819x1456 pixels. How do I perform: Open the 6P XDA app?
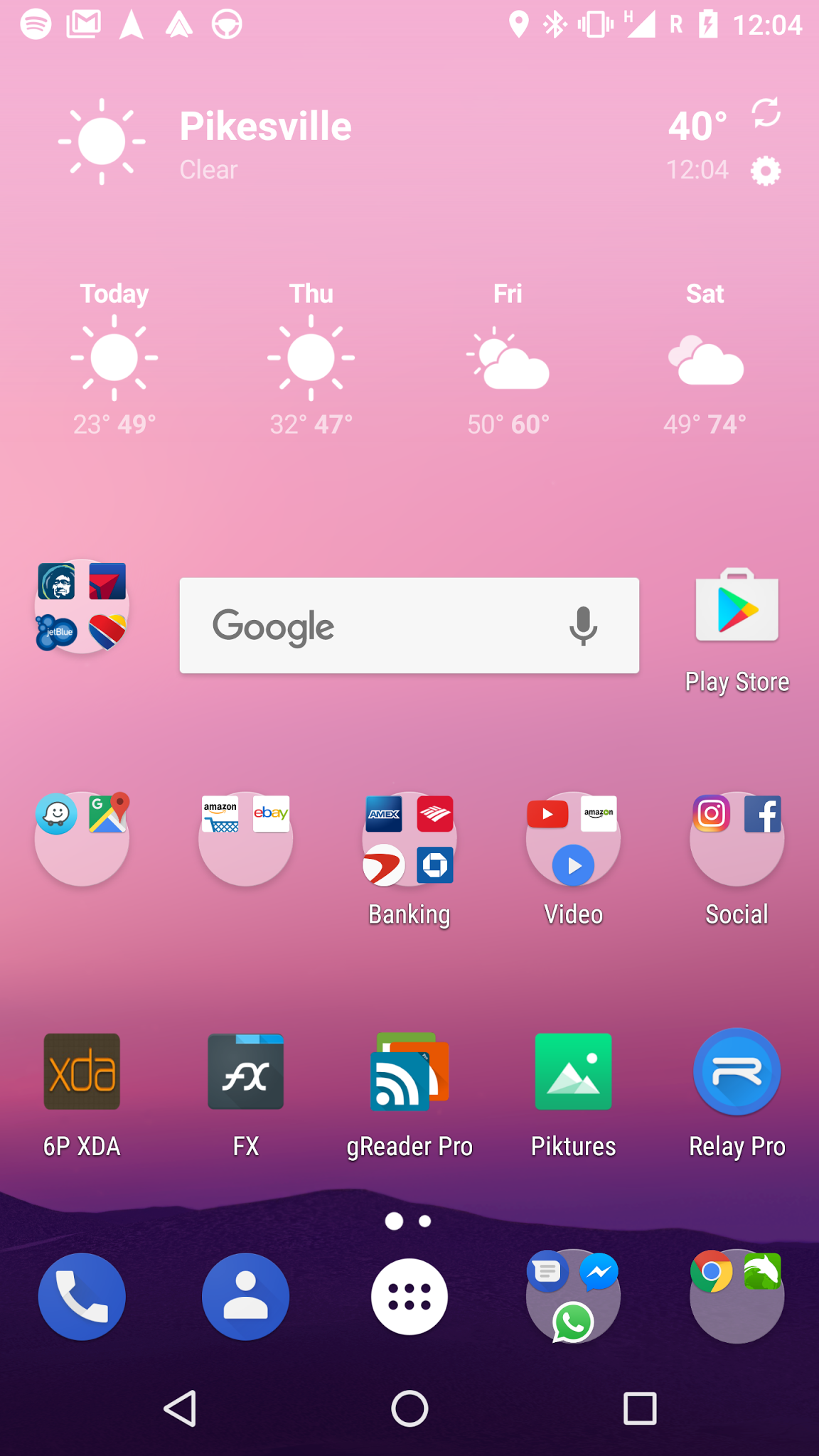click(x=82, y=1072)
